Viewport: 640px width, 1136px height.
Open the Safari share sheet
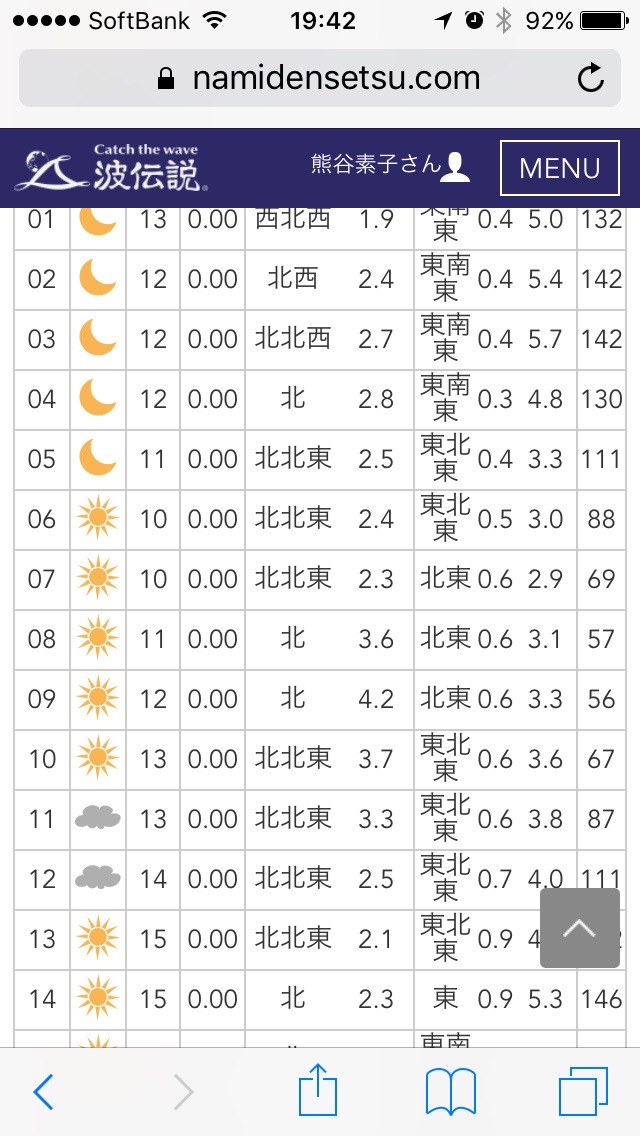tap(319, 1089)
